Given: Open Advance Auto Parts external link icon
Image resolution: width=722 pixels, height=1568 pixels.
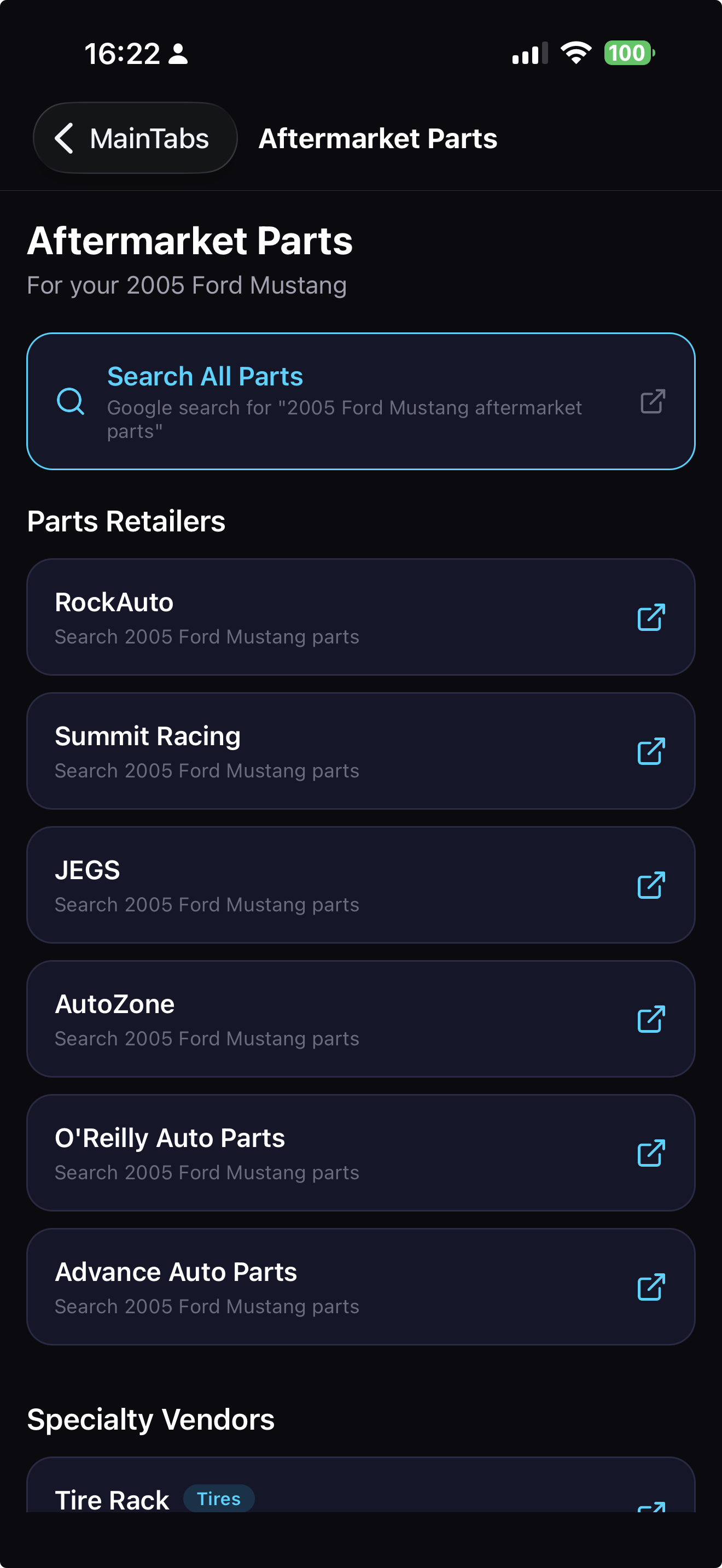Looking at the screenshot, I should pyautogui.click(x=652, y=1288).
